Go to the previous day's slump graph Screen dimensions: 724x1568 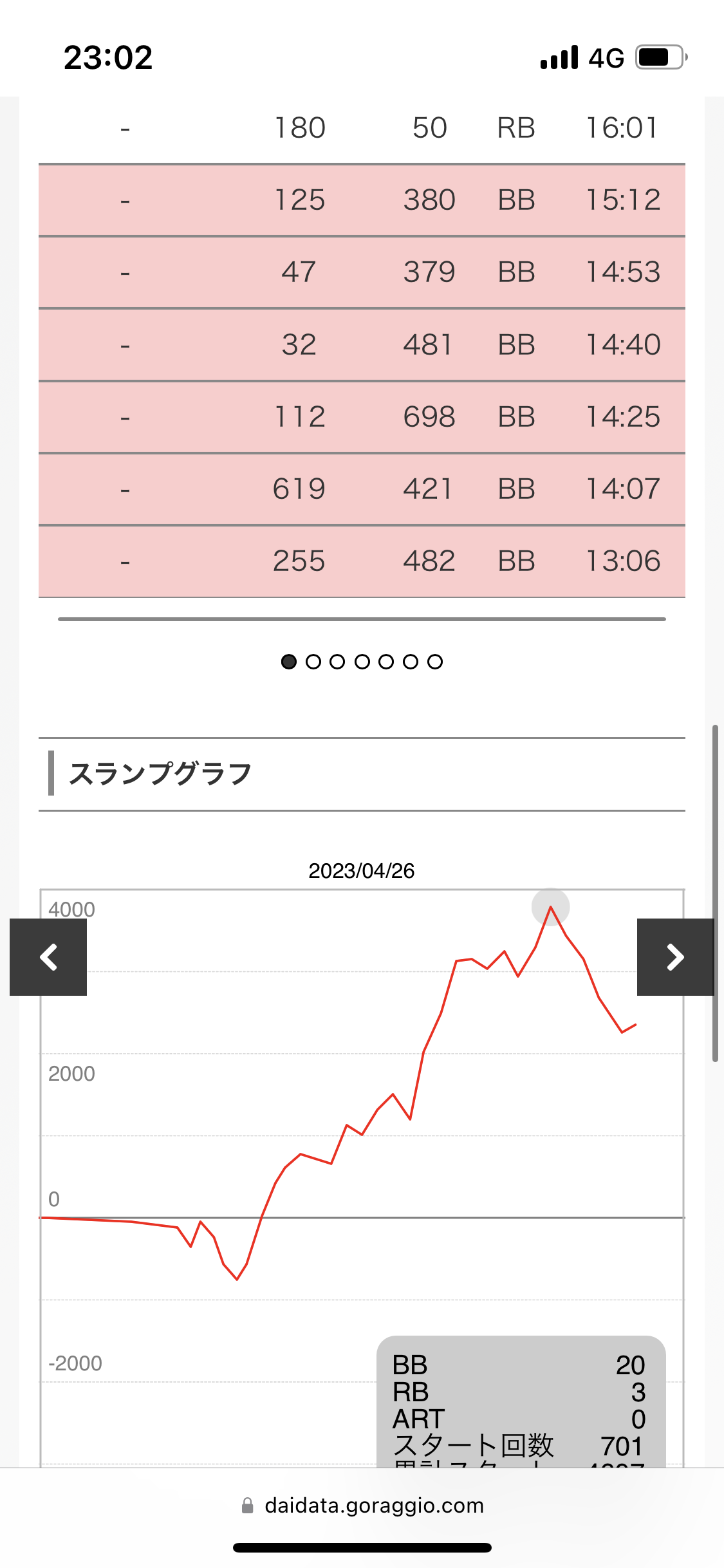coord(48,957)
